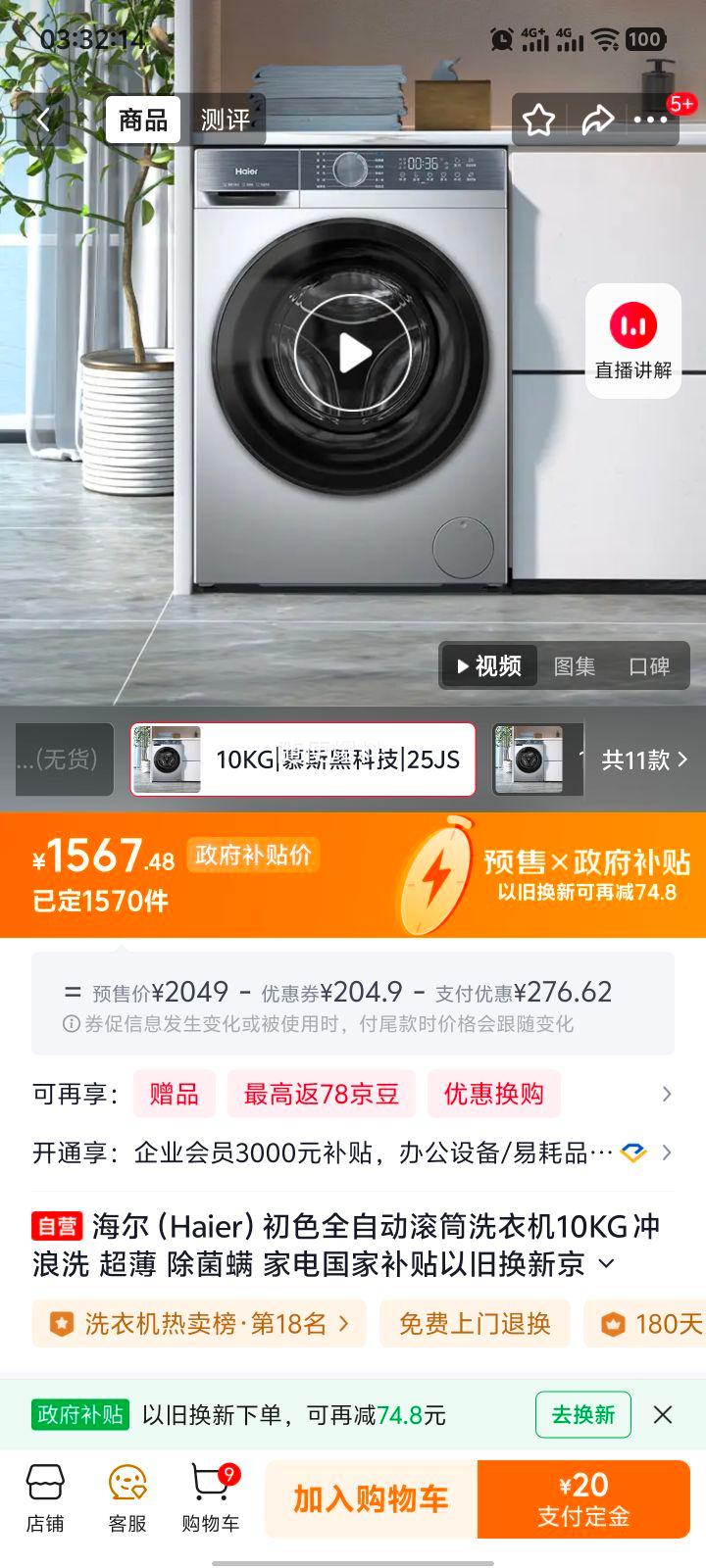Tap the star icon to favorite this product

[538, 119]
